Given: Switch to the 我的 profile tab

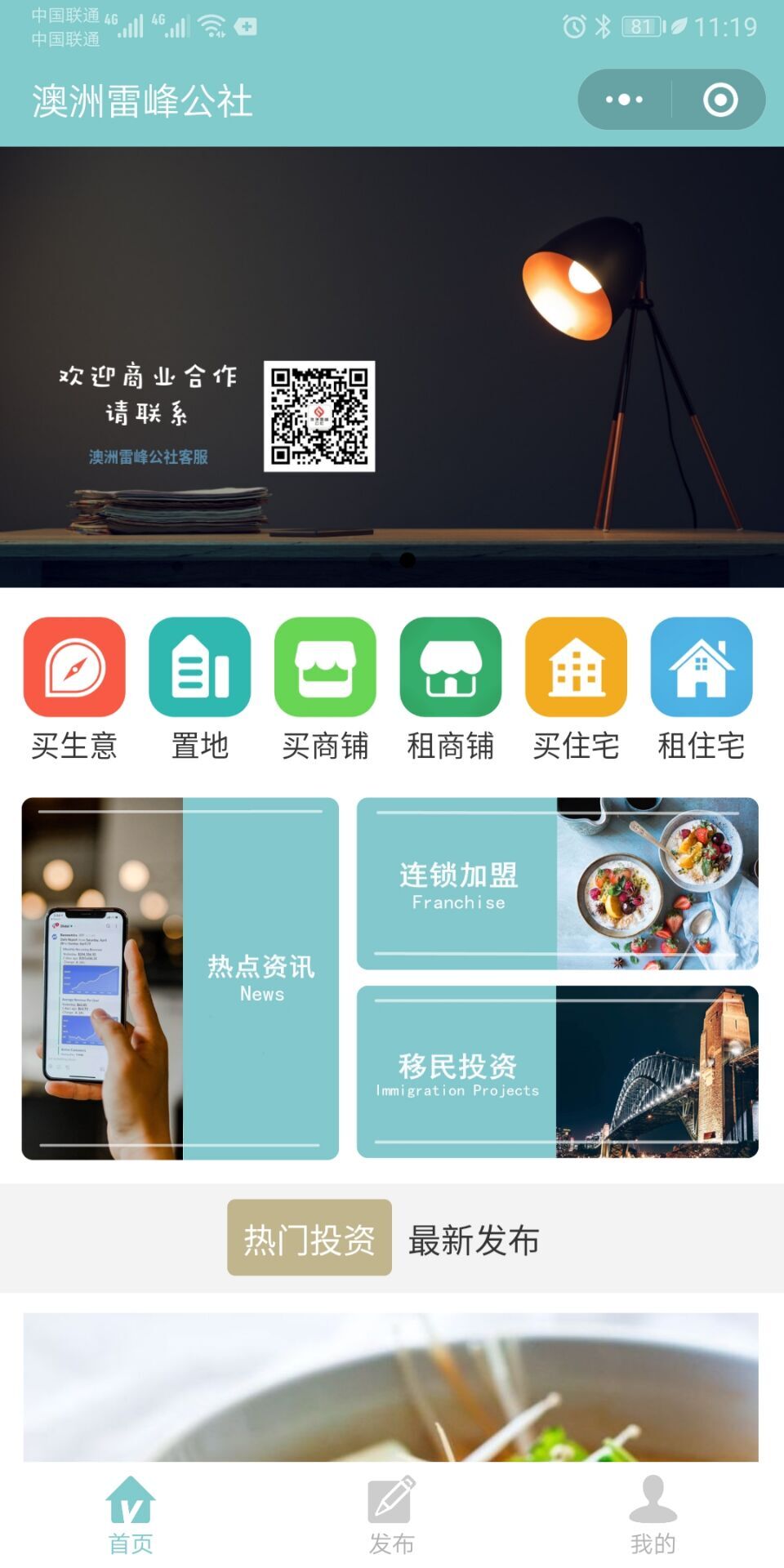Looking at the screenshot, I should [x=653, y=1515].
